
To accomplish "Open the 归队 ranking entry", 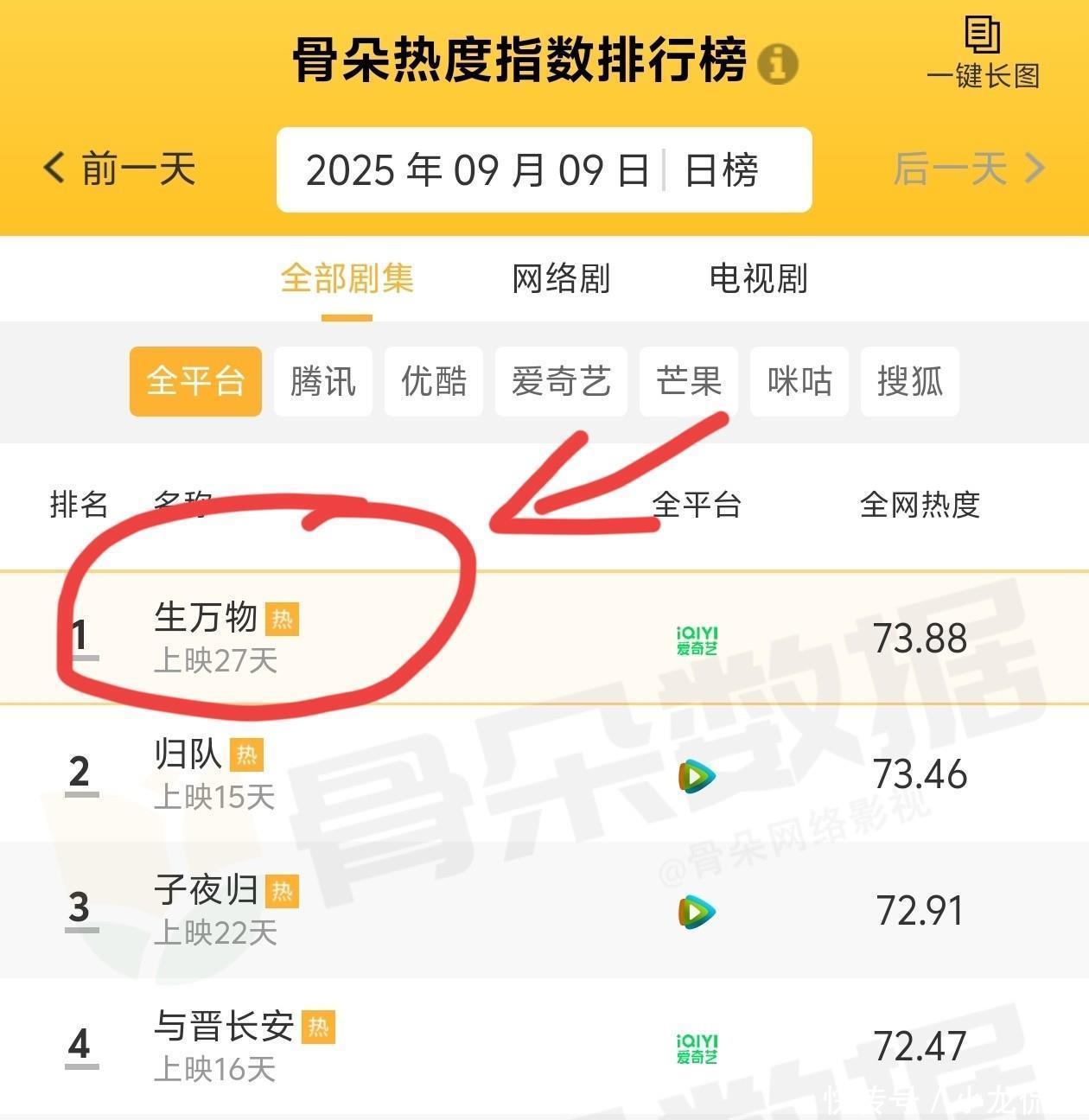I will [x=188, y=754].
